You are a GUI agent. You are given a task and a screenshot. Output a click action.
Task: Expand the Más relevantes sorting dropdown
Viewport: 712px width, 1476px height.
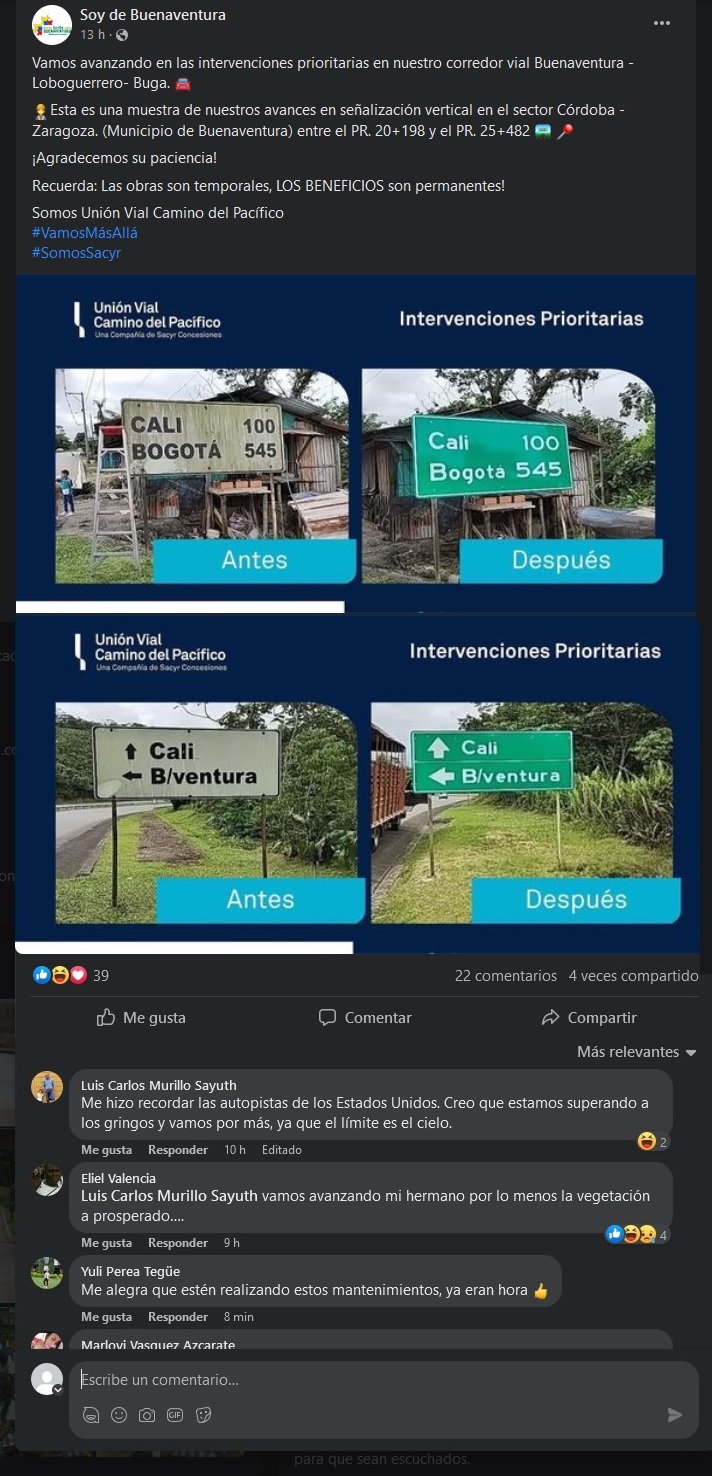637,1052
